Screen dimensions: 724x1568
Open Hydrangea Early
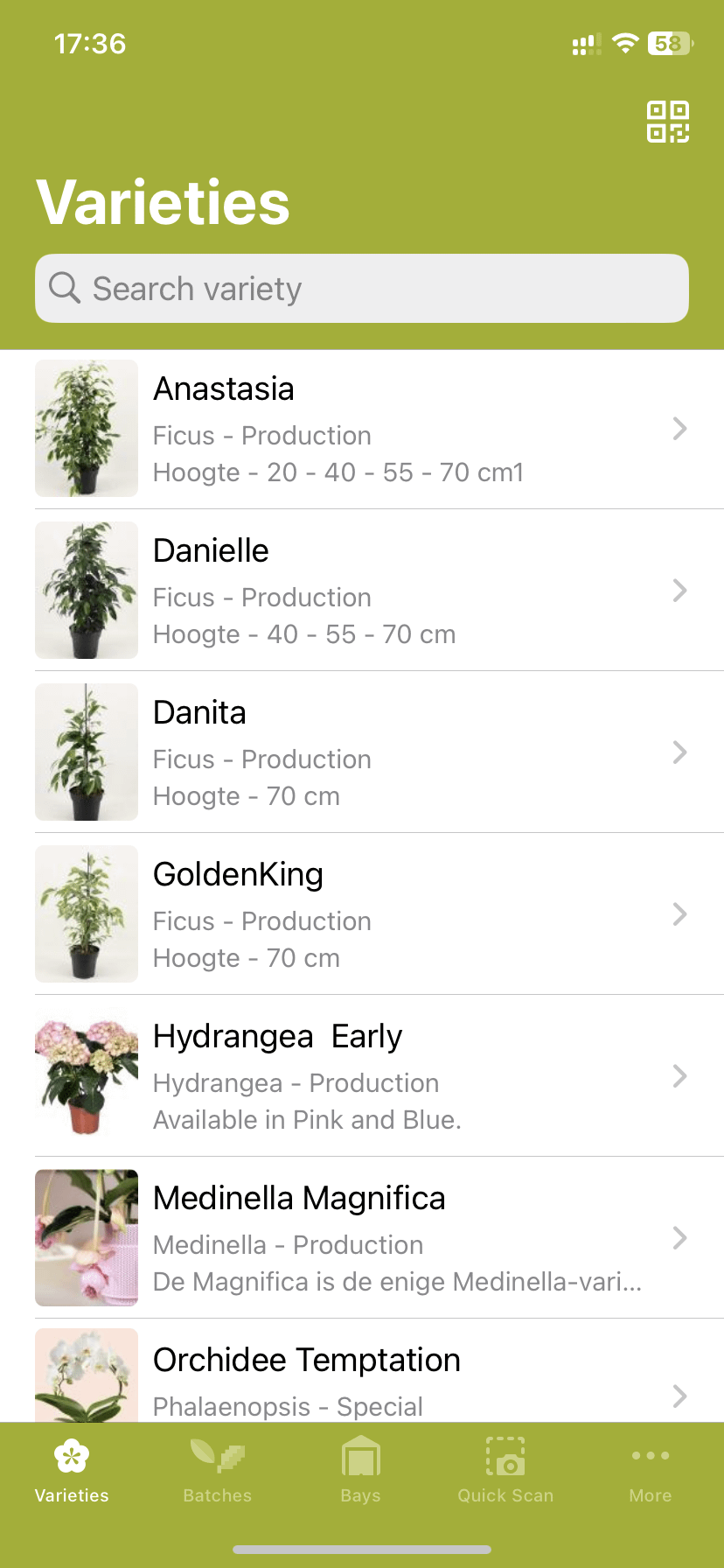pyautogui.click(x=362, y=1076)
